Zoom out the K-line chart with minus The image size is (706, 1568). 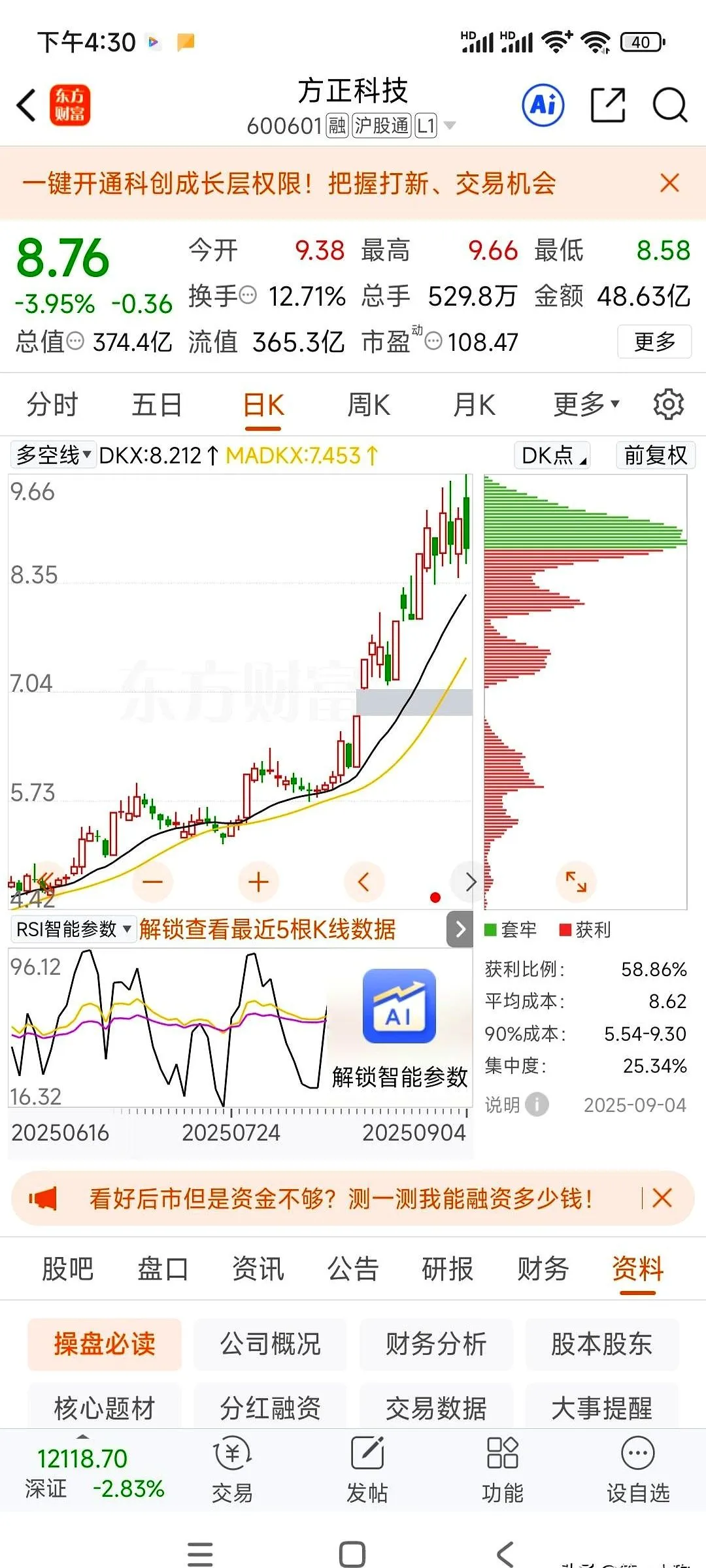pyautogui.click(x=152, y=882)
